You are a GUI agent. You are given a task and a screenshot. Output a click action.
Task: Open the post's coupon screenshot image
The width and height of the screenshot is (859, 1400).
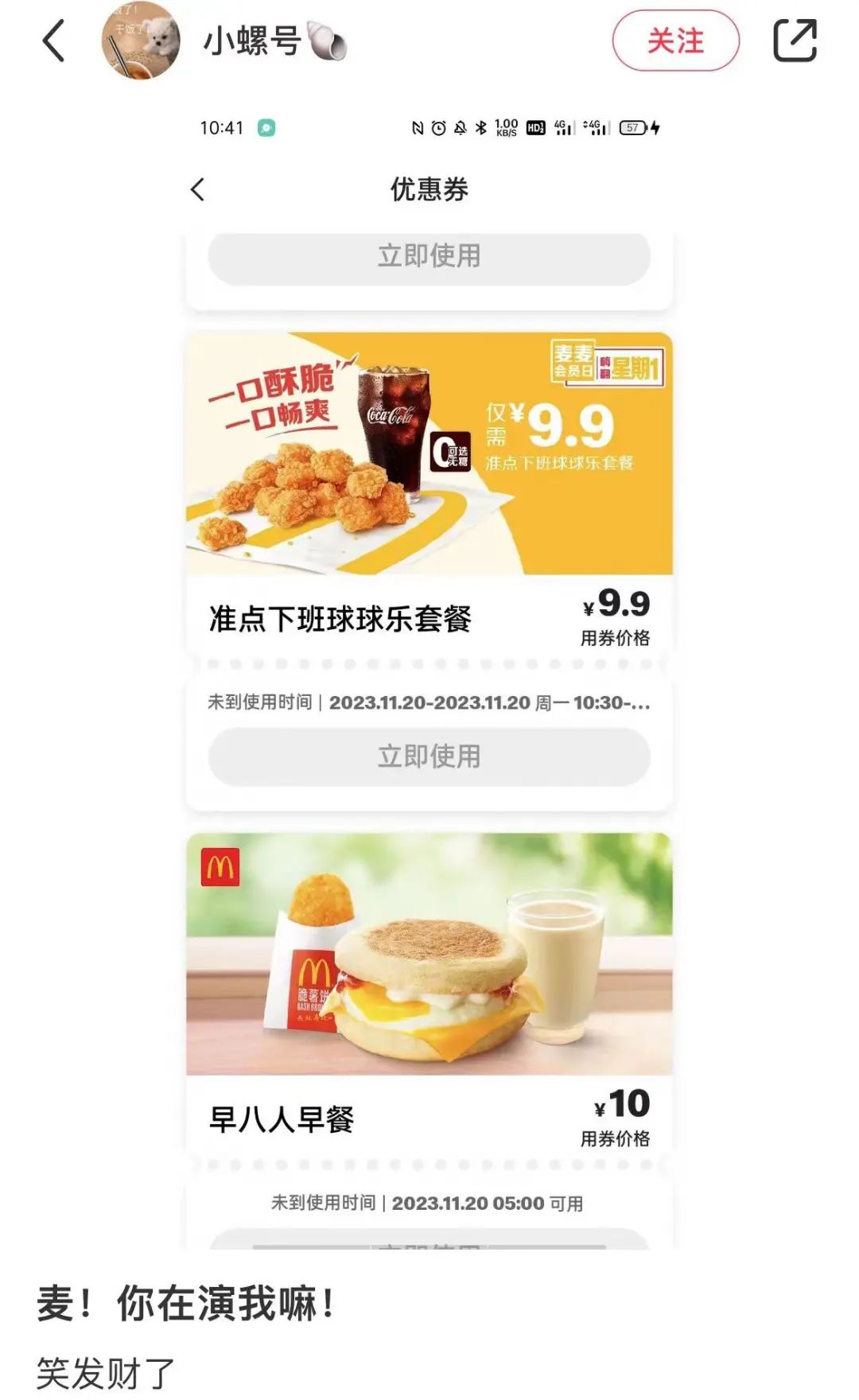429,676
